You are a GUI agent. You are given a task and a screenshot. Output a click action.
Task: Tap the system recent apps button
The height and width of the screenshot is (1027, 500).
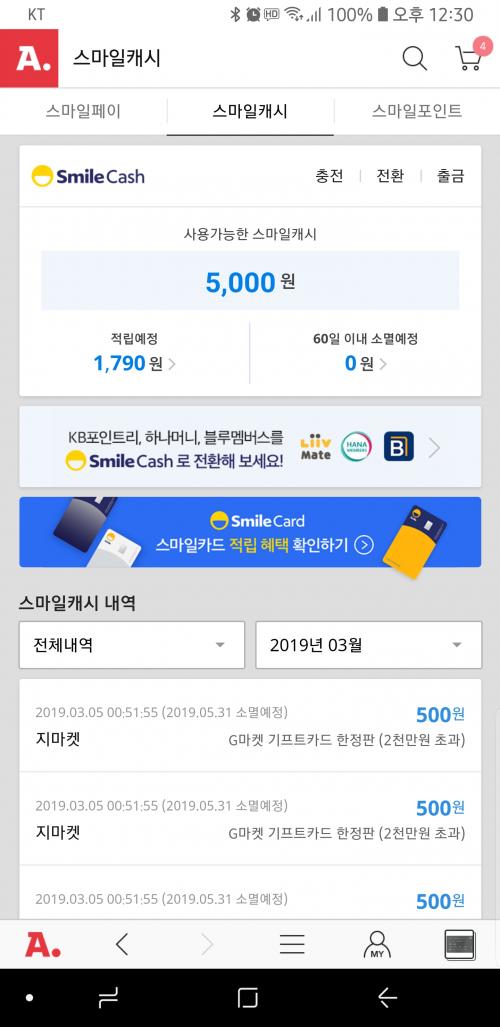point(109,998)
